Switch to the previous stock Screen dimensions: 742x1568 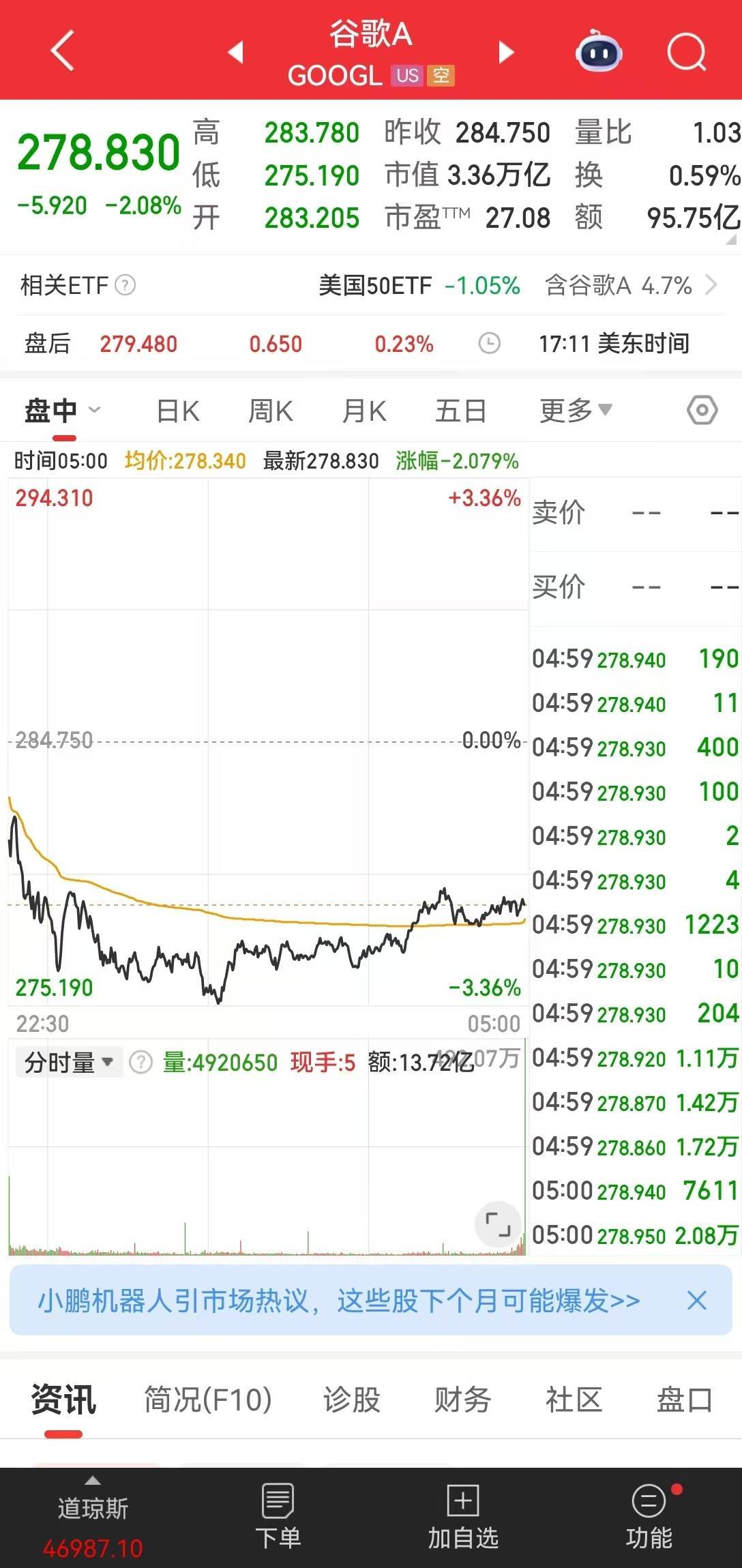pyautogui.click(x=236, y=52)
